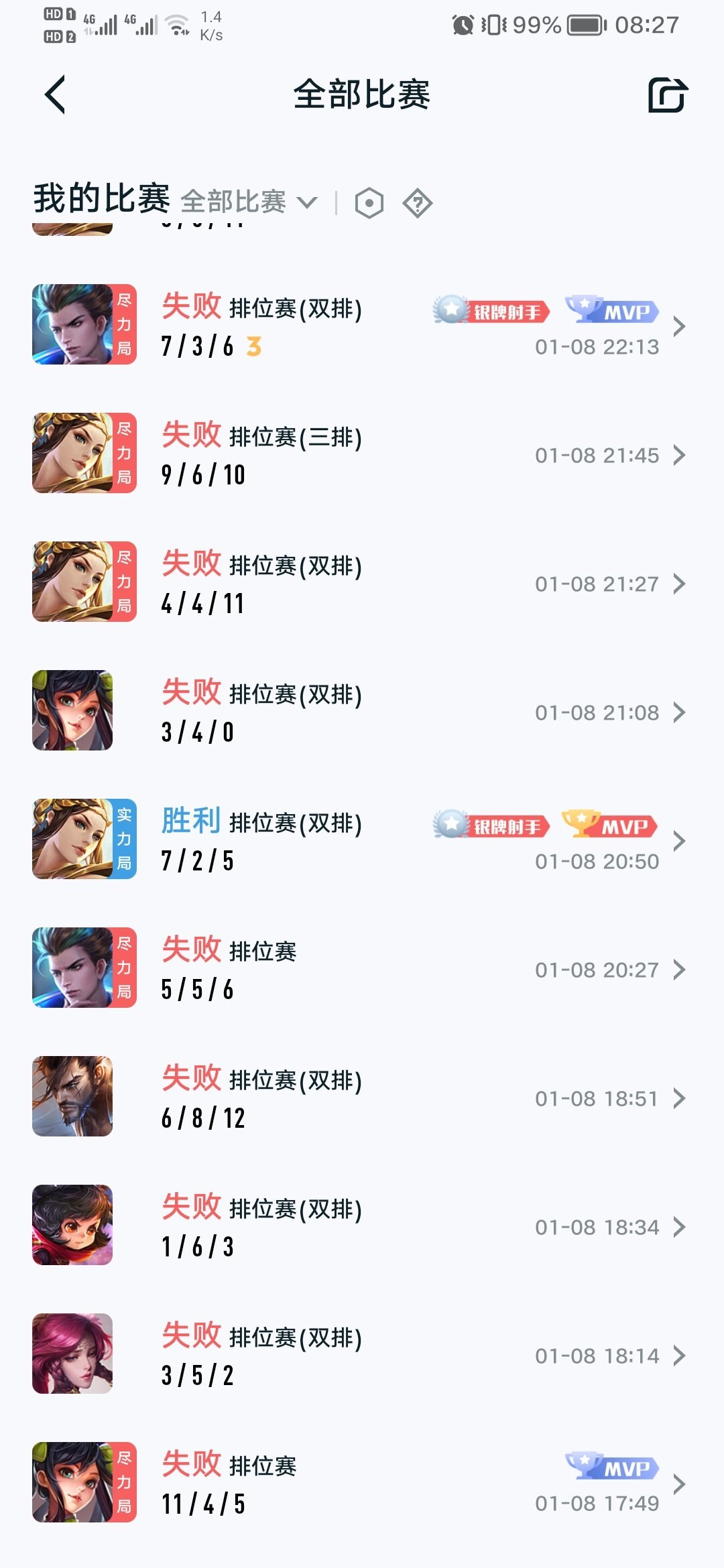The height and width of the screenshot is (1568, 724).
Task: Open the 3/5/2 match at 01-08 18:14
Action: [x=362, y=1355]
